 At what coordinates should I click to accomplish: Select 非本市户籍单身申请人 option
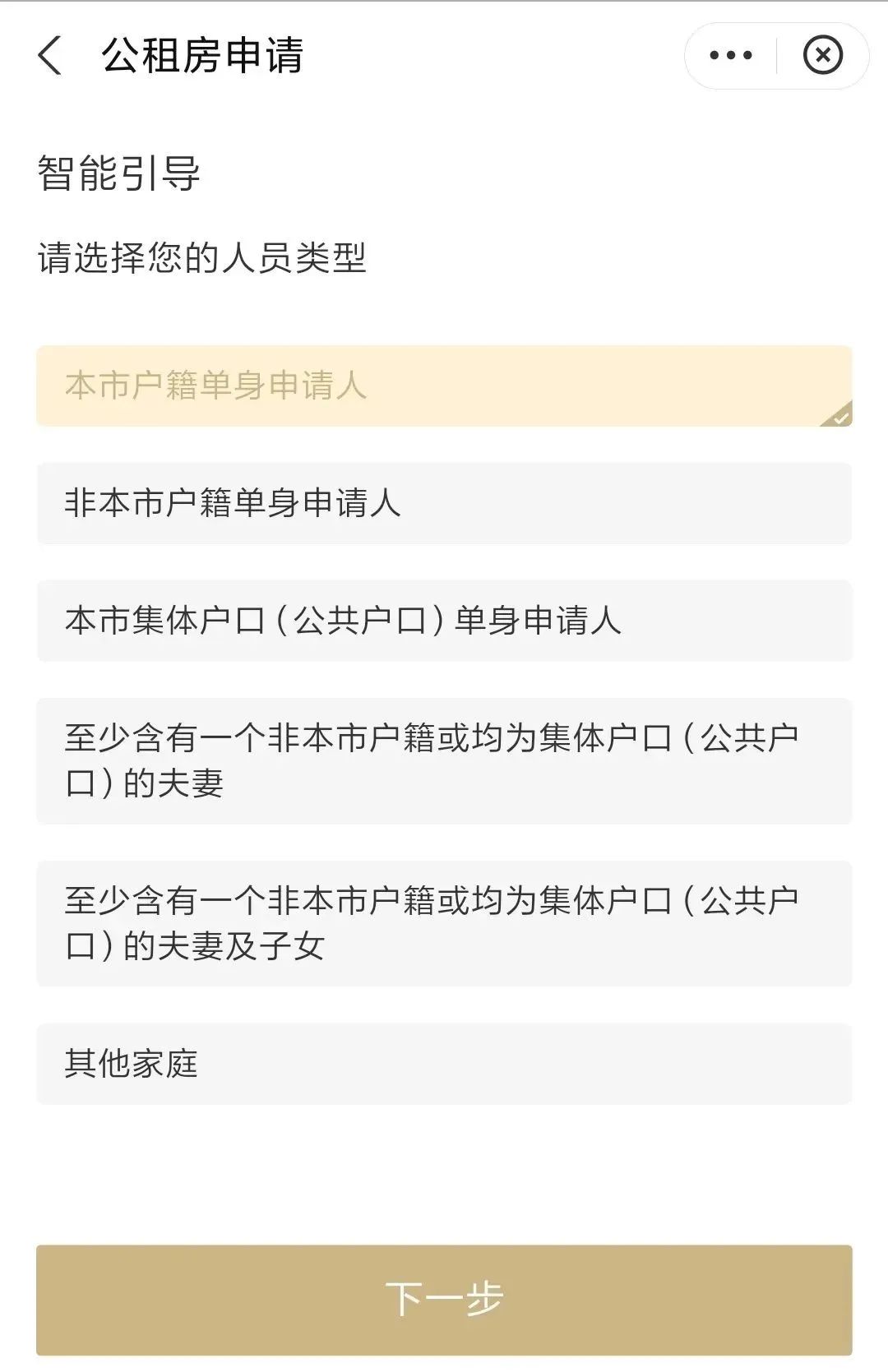click(x=444, y=503)
